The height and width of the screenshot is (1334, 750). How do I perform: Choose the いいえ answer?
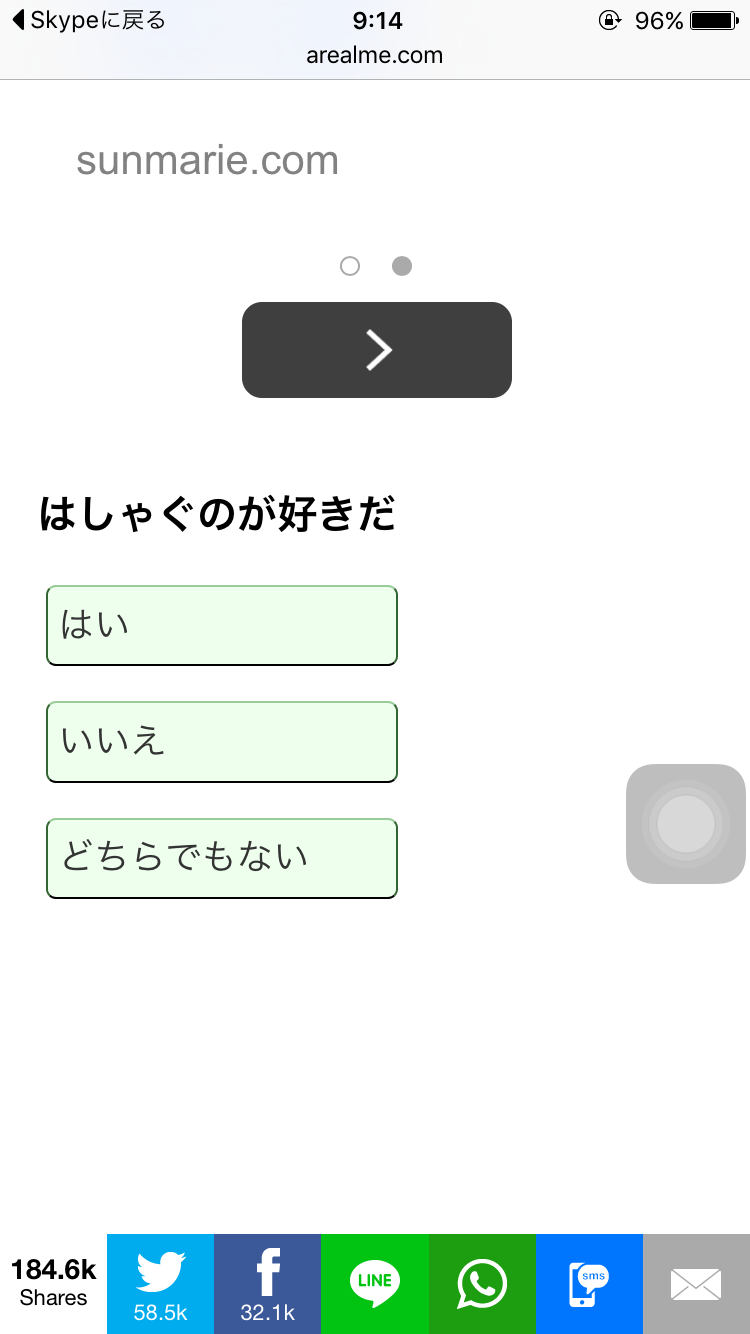[222, 742]
